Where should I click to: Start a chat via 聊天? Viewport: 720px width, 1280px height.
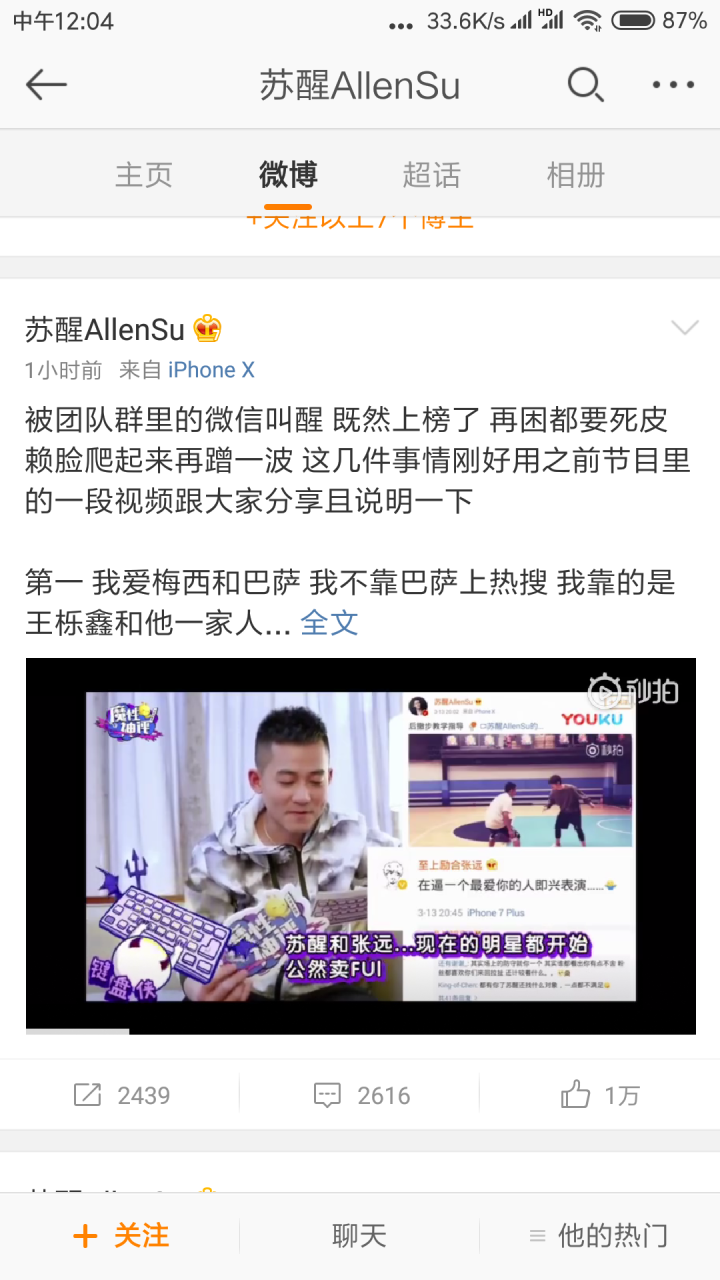[359, 1236]
